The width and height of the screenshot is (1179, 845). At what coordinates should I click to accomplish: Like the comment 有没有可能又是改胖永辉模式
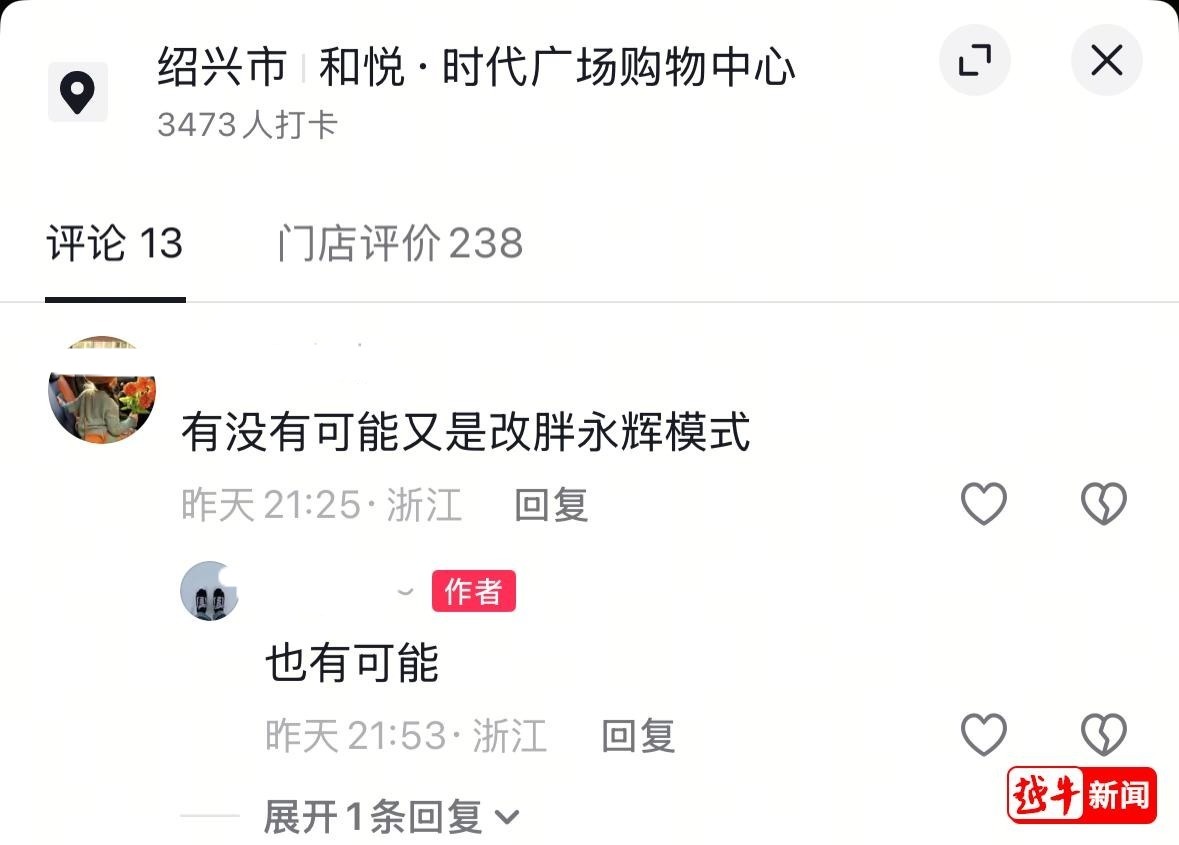click(983, 504)
